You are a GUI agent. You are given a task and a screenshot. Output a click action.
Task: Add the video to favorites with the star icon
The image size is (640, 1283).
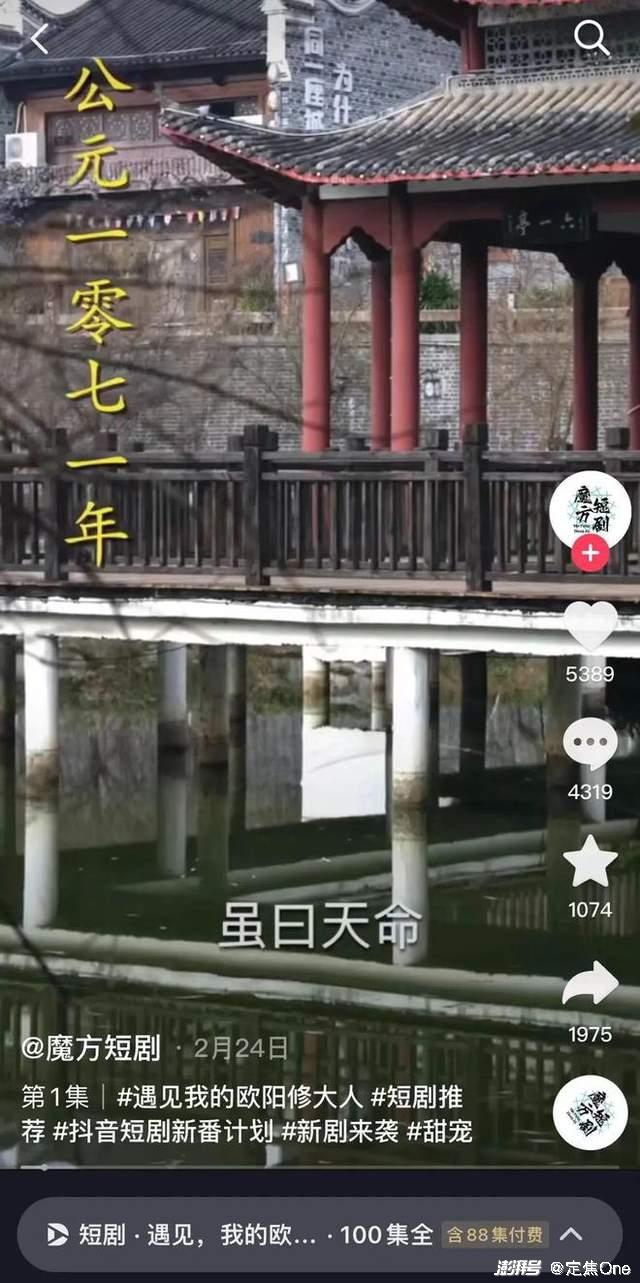coord(590,861)
